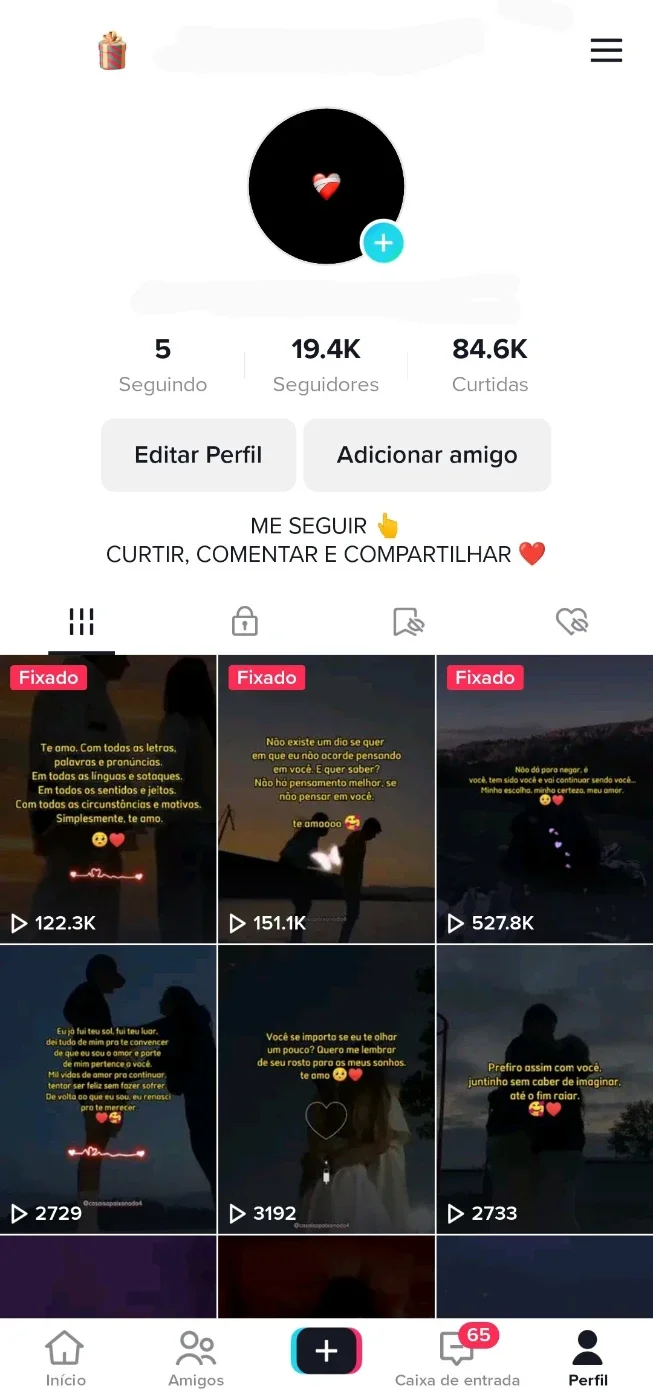Open Caixa de entrada inbox
The image size is (653, 1400).
457,1358
